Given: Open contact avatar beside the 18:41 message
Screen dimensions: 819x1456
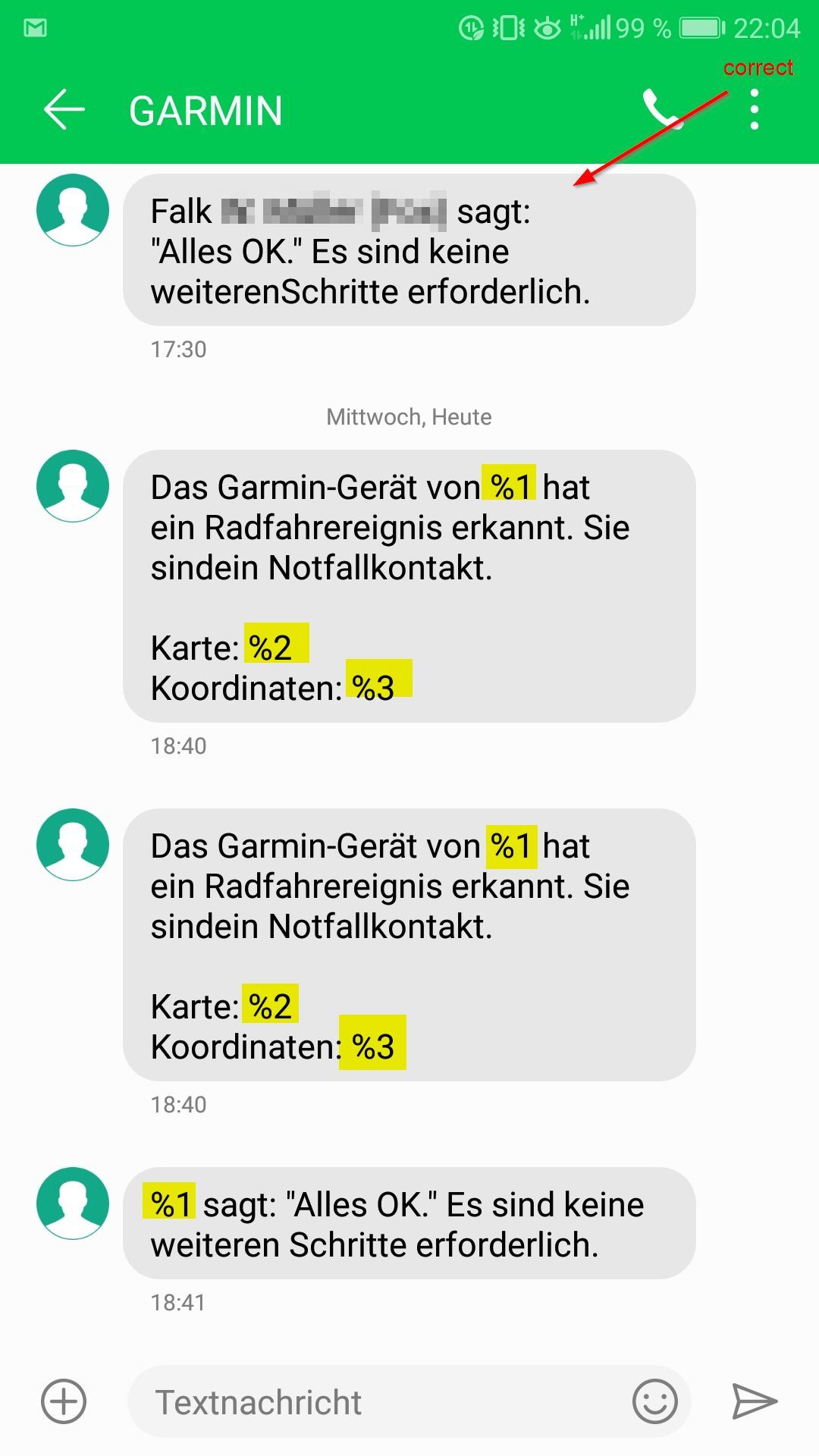Looking at the screenshot, I should point(73,1203).
